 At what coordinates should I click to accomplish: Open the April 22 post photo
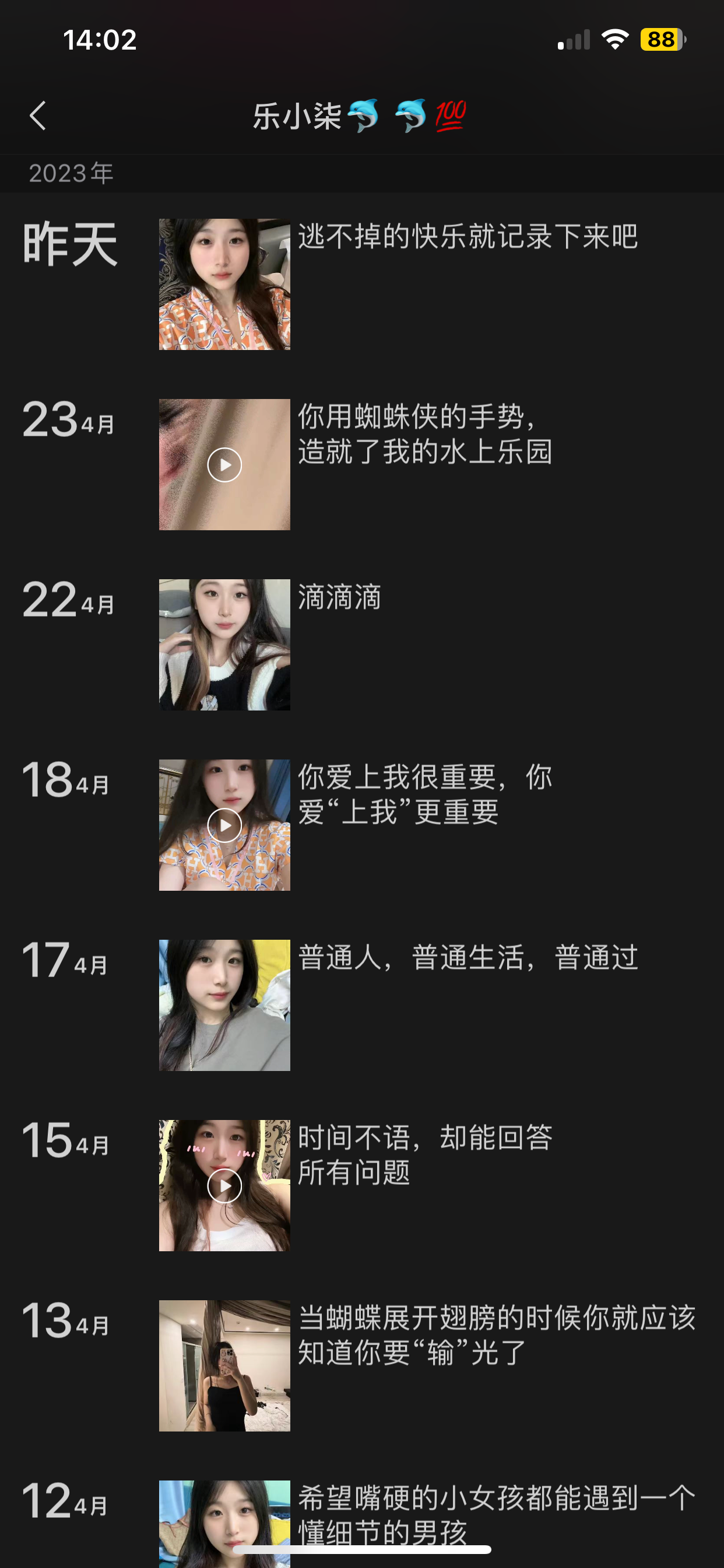224,645
